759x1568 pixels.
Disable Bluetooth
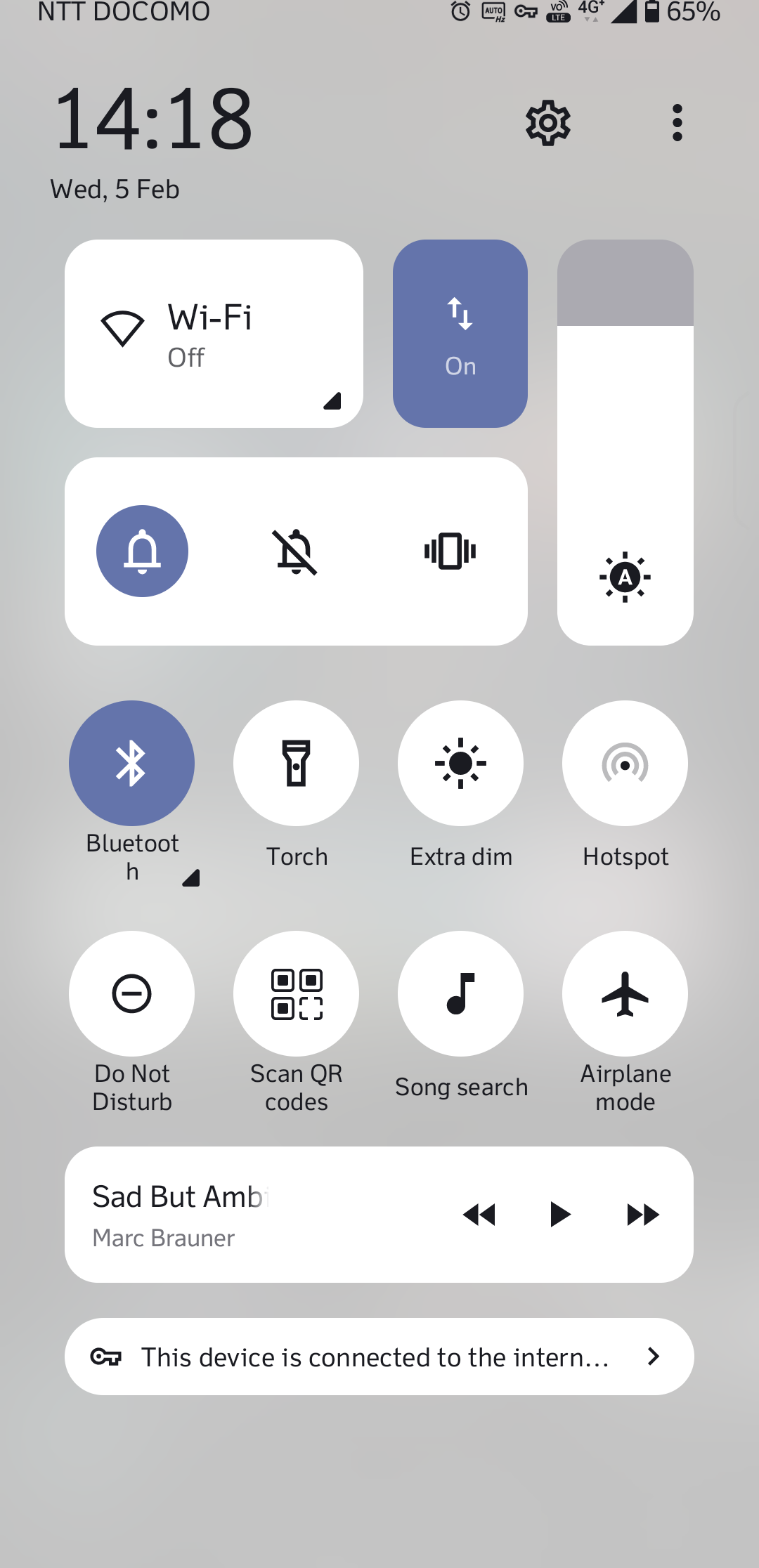pos(131,763)
